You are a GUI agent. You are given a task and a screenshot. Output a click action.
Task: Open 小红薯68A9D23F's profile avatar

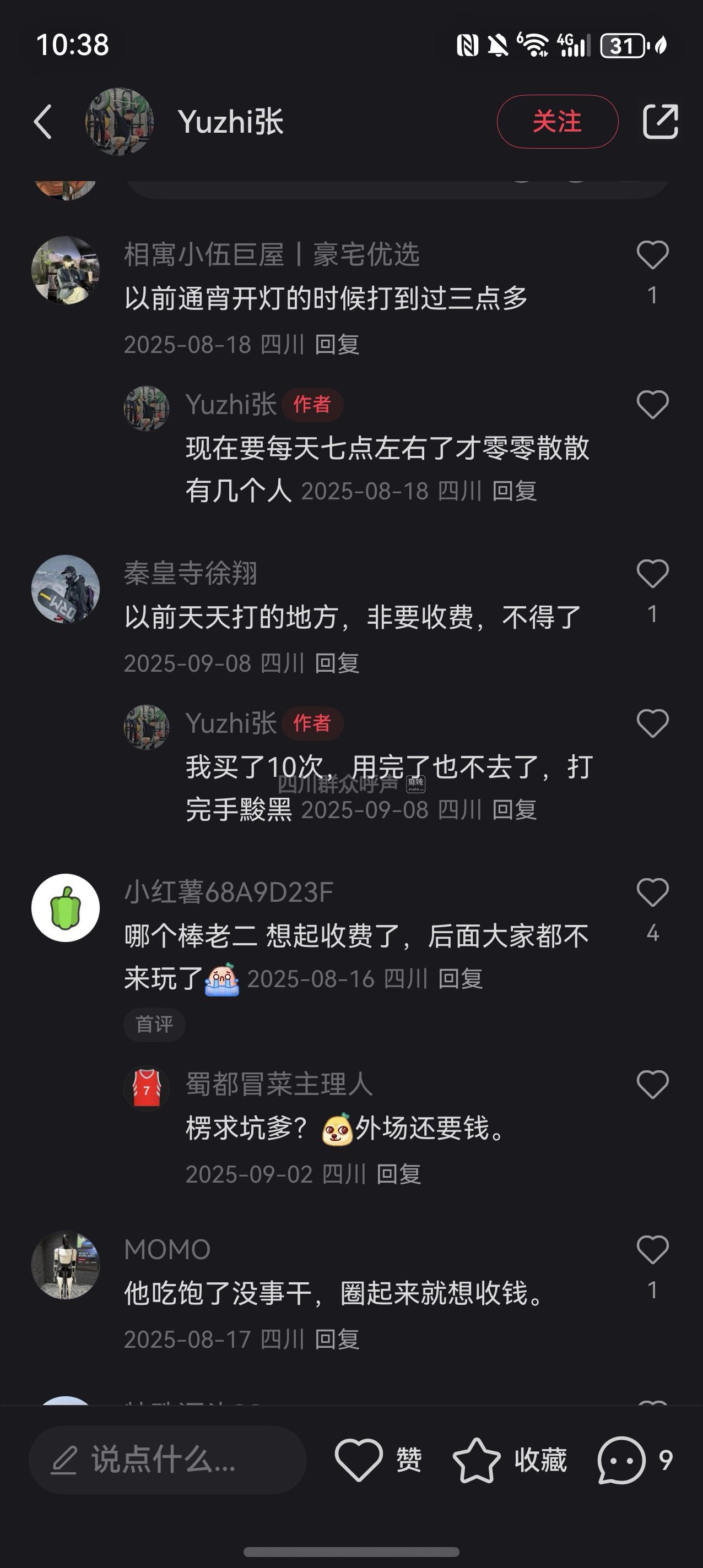(66, 907)
